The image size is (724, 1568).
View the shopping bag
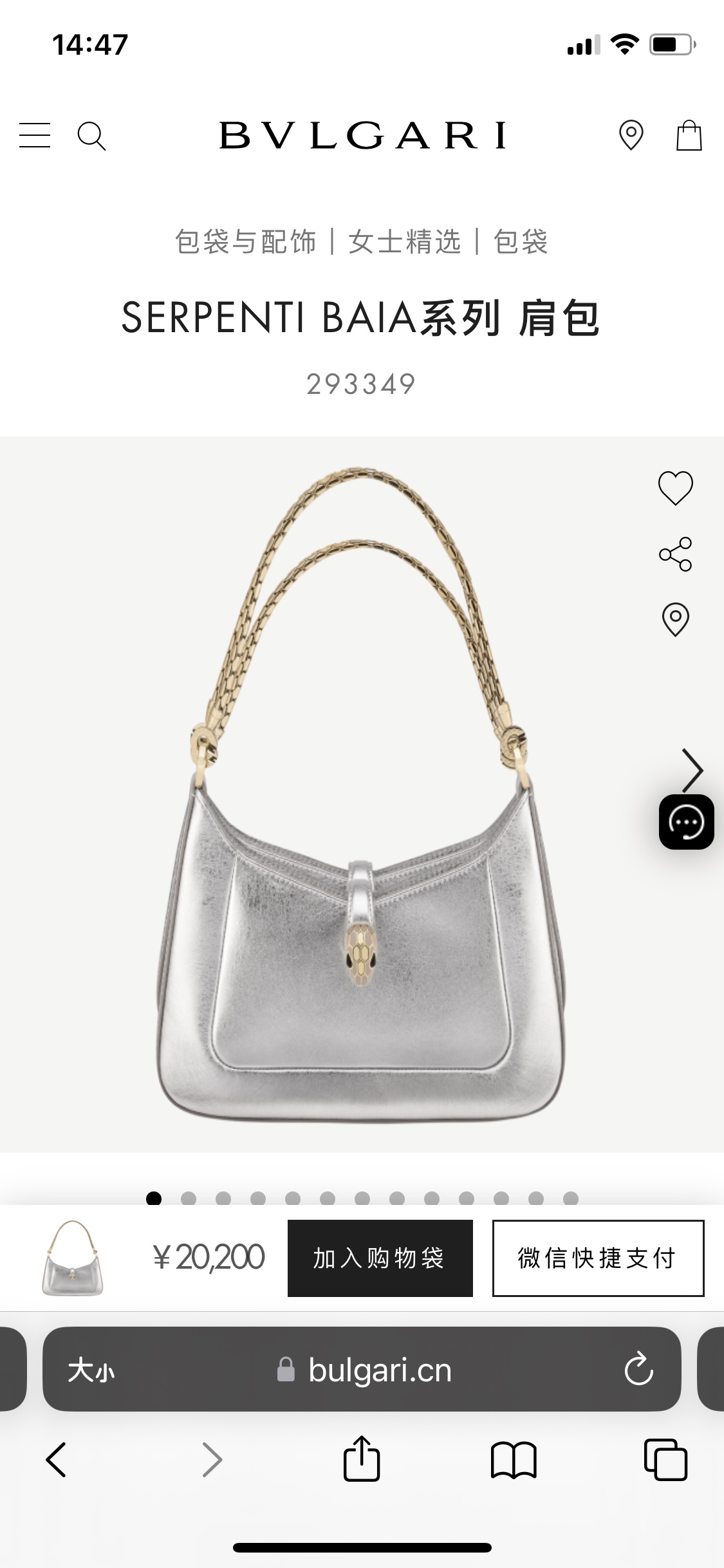click(x=689, y=136)
